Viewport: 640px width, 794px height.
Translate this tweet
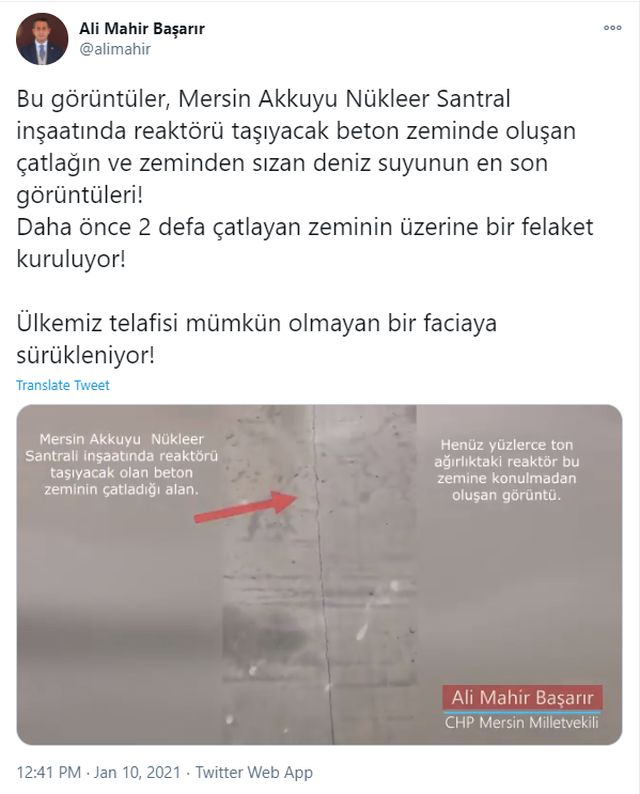coord(63,385)
